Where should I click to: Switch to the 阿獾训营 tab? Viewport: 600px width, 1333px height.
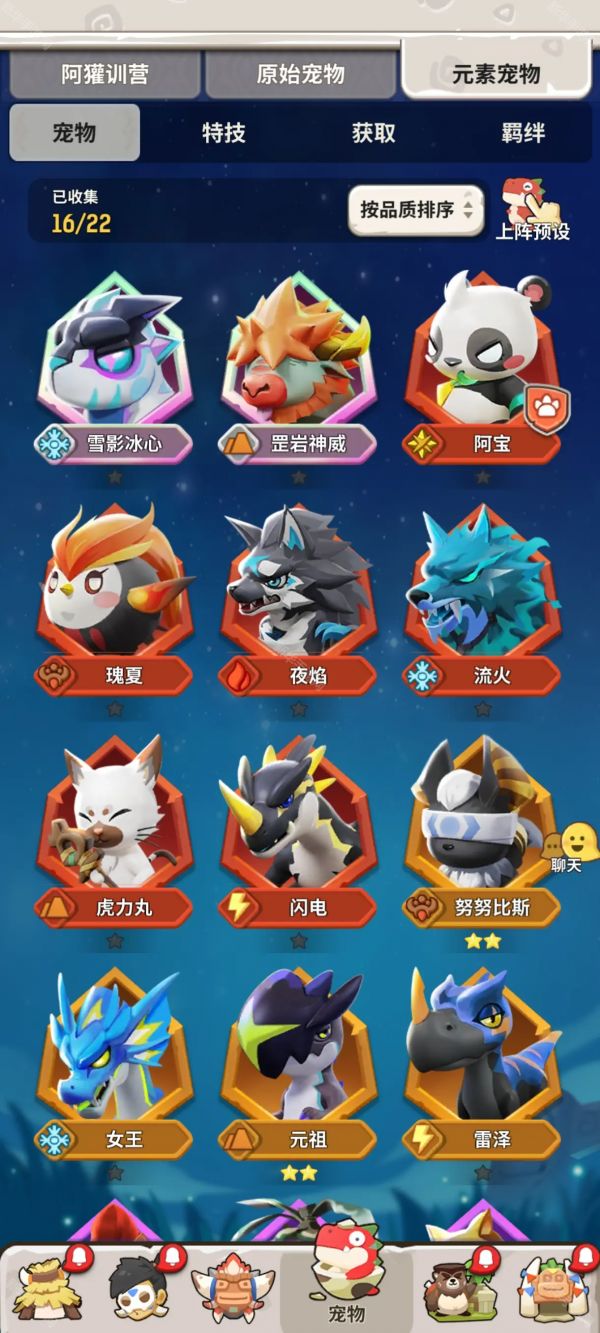105,74
